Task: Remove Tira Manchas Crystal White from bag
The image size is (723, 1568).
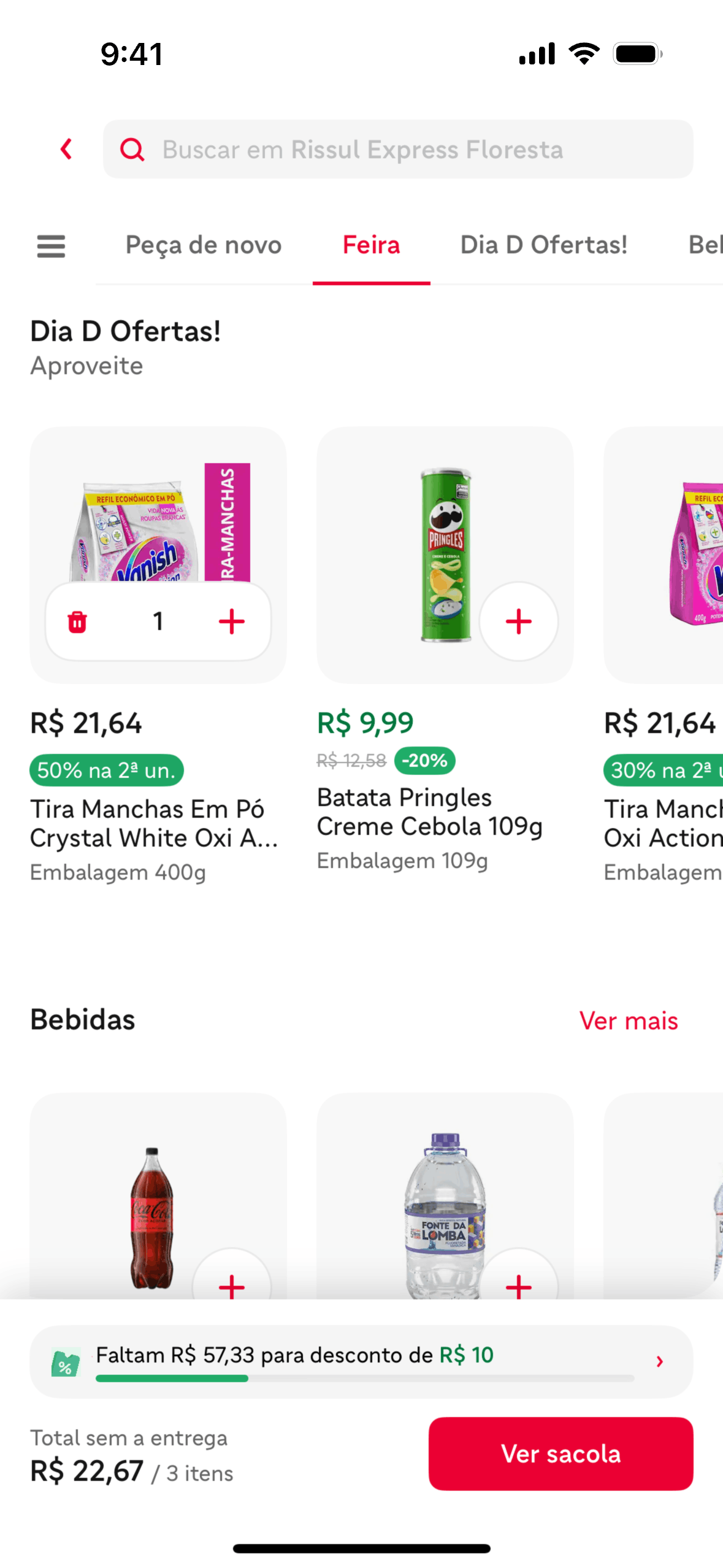Action: tap(77, 621)
